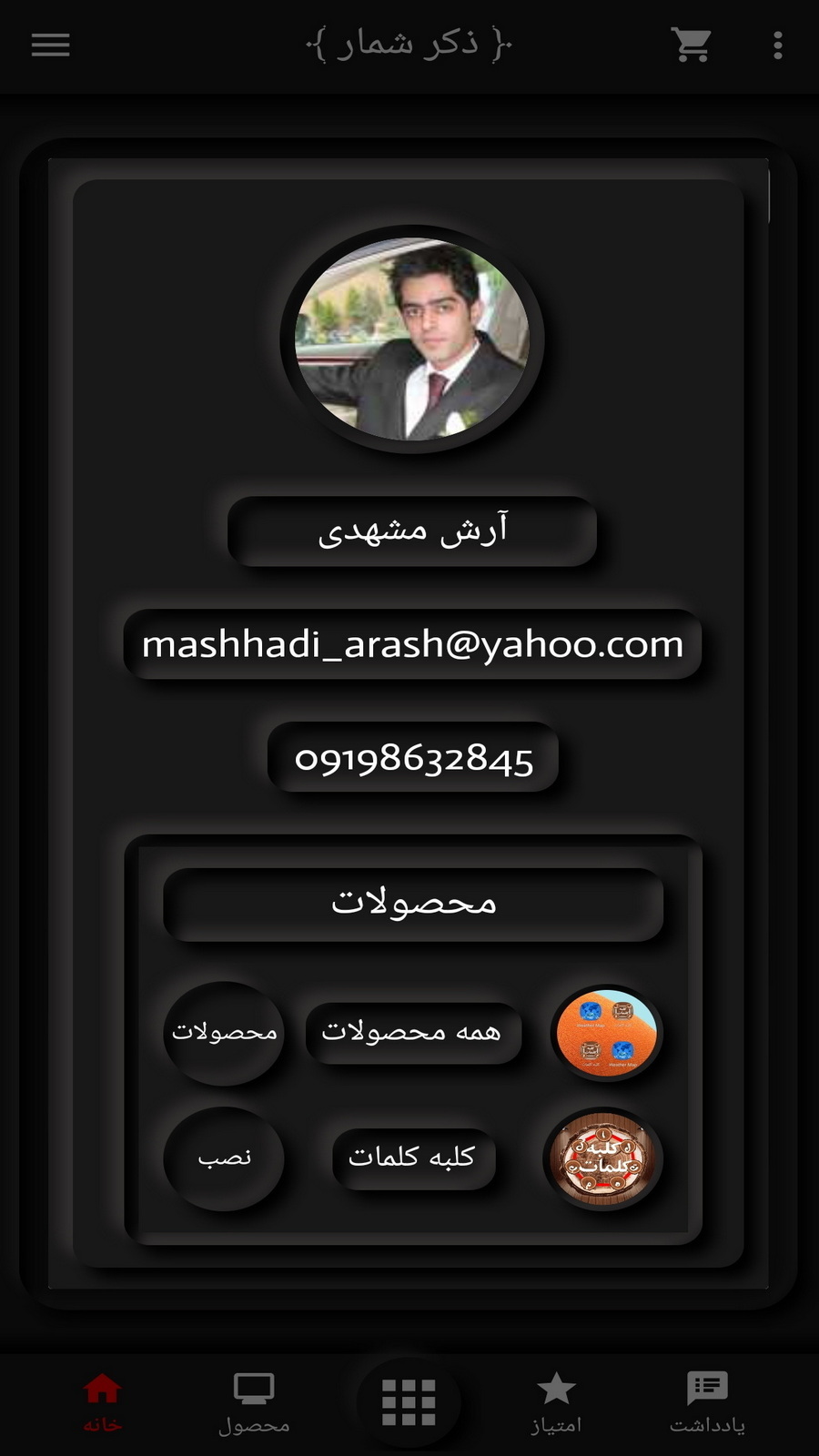
Task: Open the three-dot overflow menu
Action: (777, 45)
